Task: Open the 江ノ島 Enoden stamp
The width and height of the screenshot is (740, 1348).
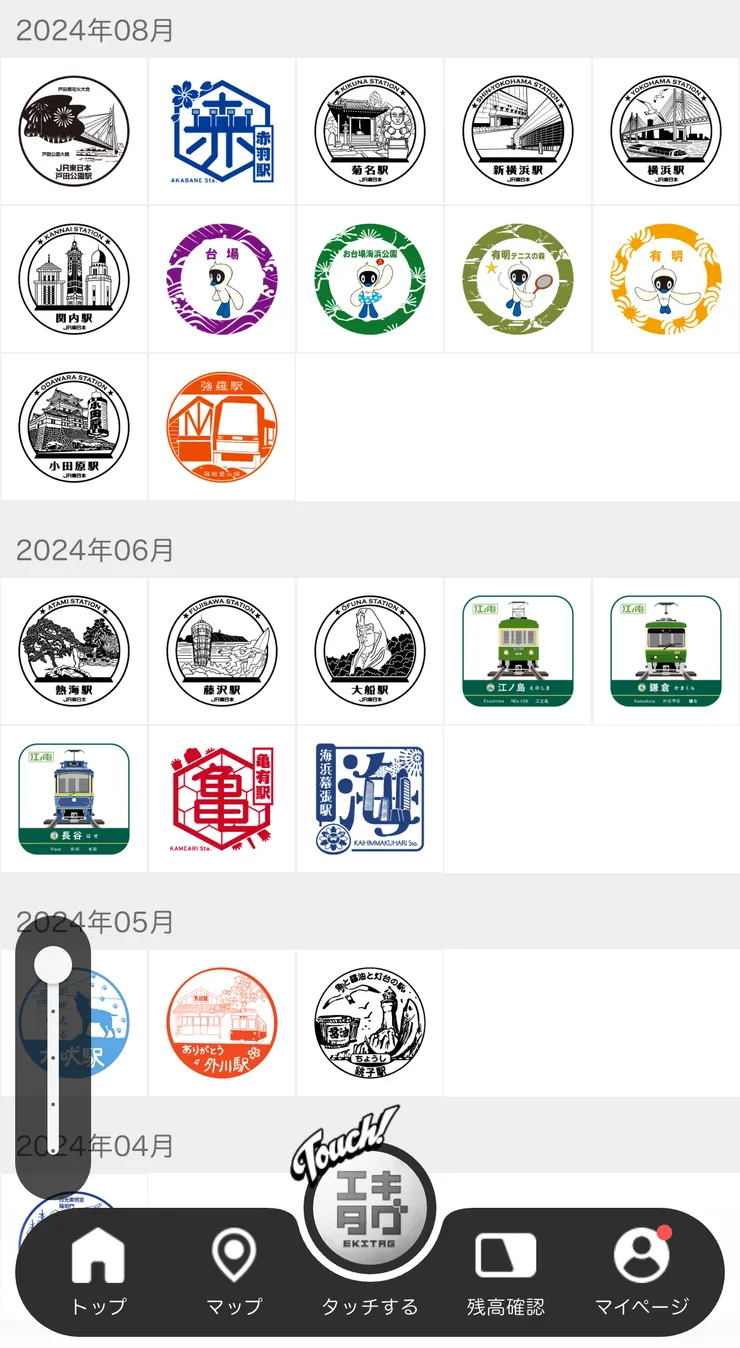Action: pos(518,651)
